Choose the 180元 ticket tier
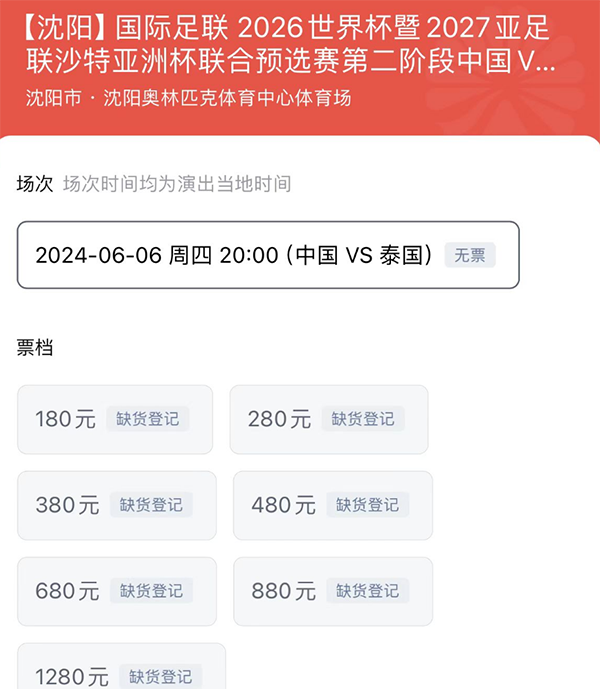 [115, 419]
